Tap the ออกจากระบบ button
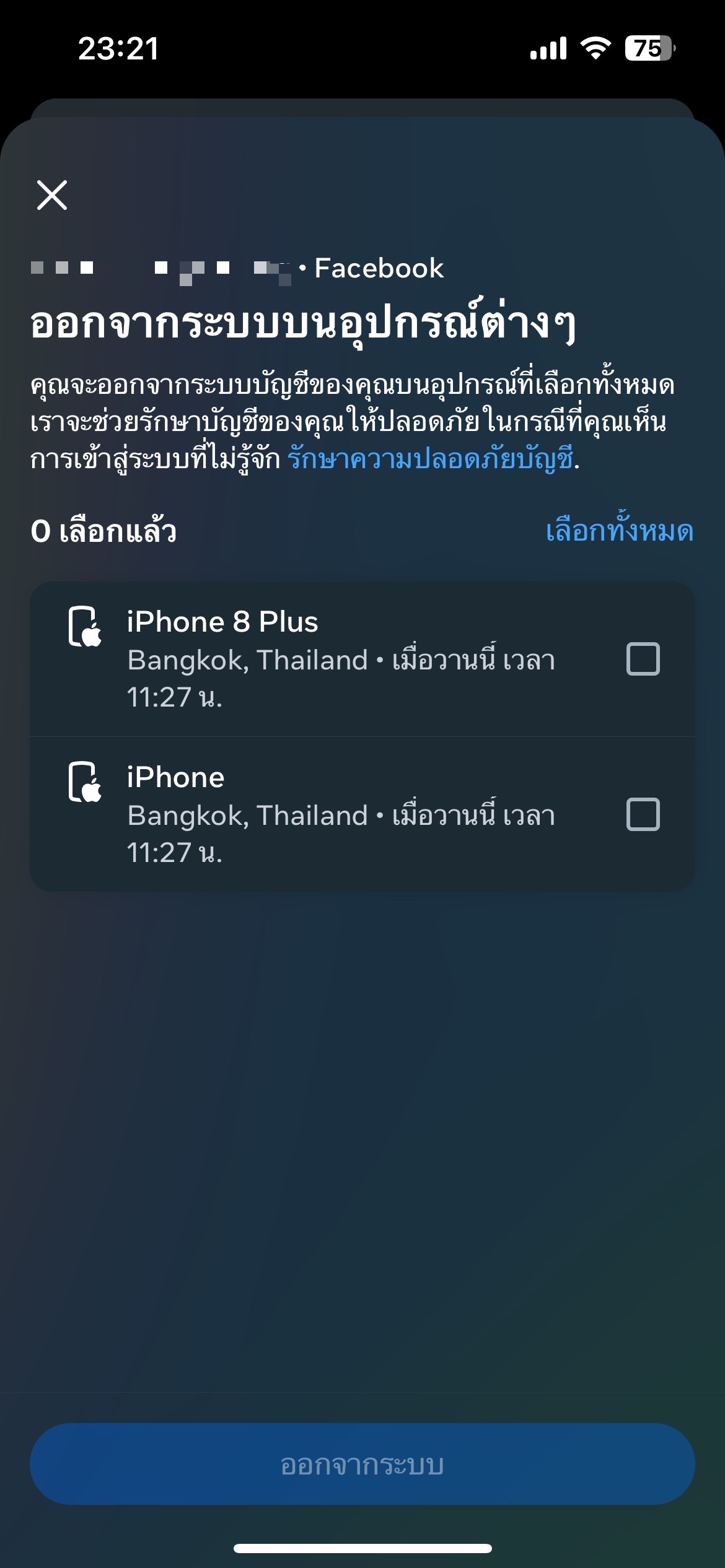725x1568 pixels. pos(362,1465)
